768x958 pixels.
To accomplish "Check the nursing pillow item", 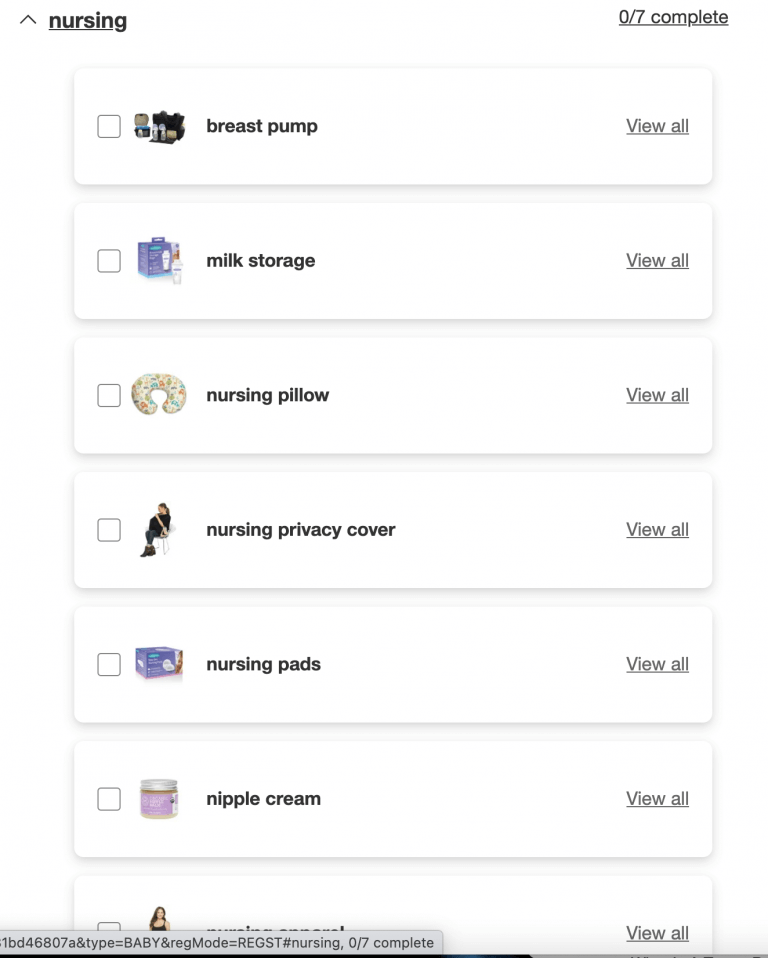I will 108,395.
